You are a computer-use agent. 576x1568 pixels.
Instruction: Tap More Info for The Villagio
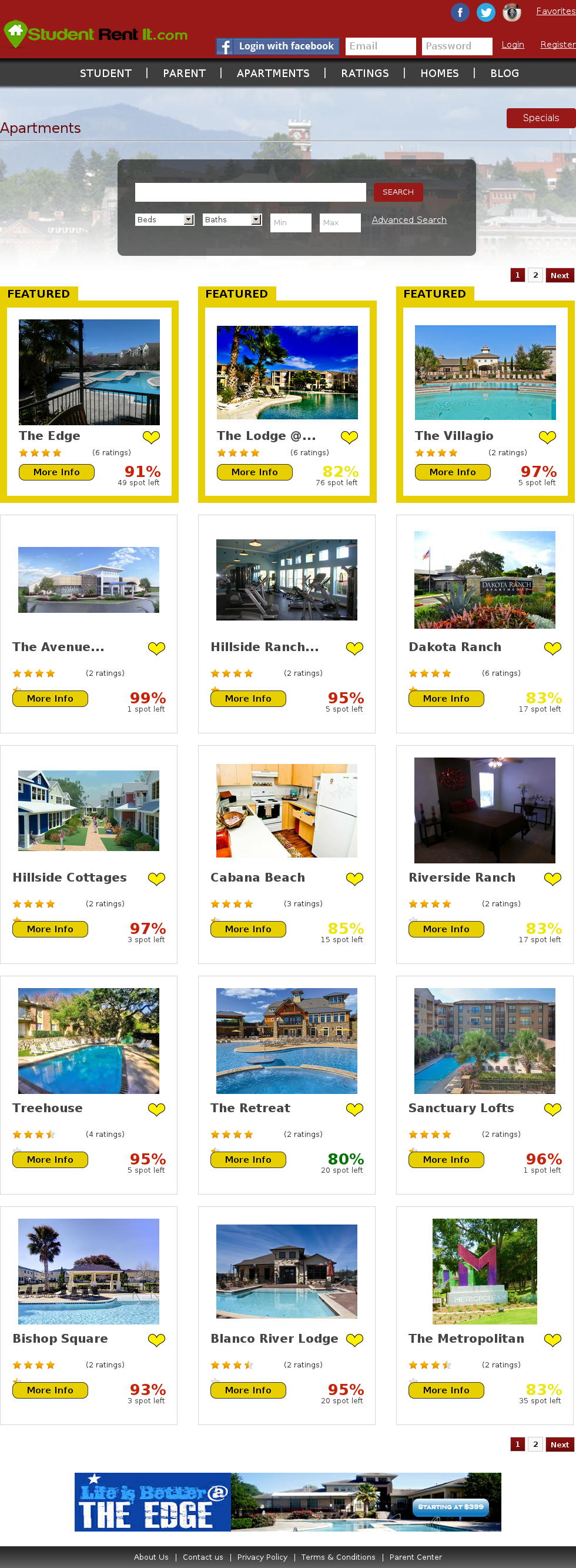click(x=452, y=472)
